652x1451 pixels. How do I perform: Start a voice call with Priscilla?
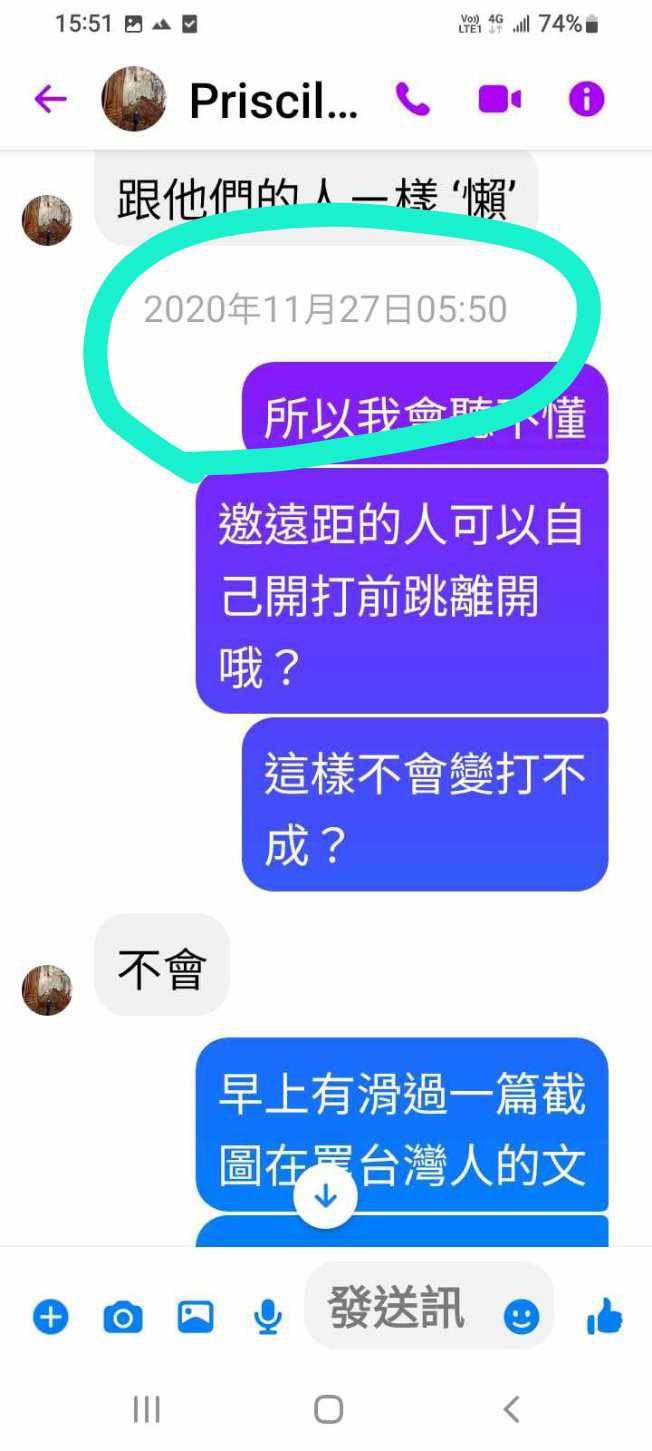pyautogui.click(x=412, y=99)
